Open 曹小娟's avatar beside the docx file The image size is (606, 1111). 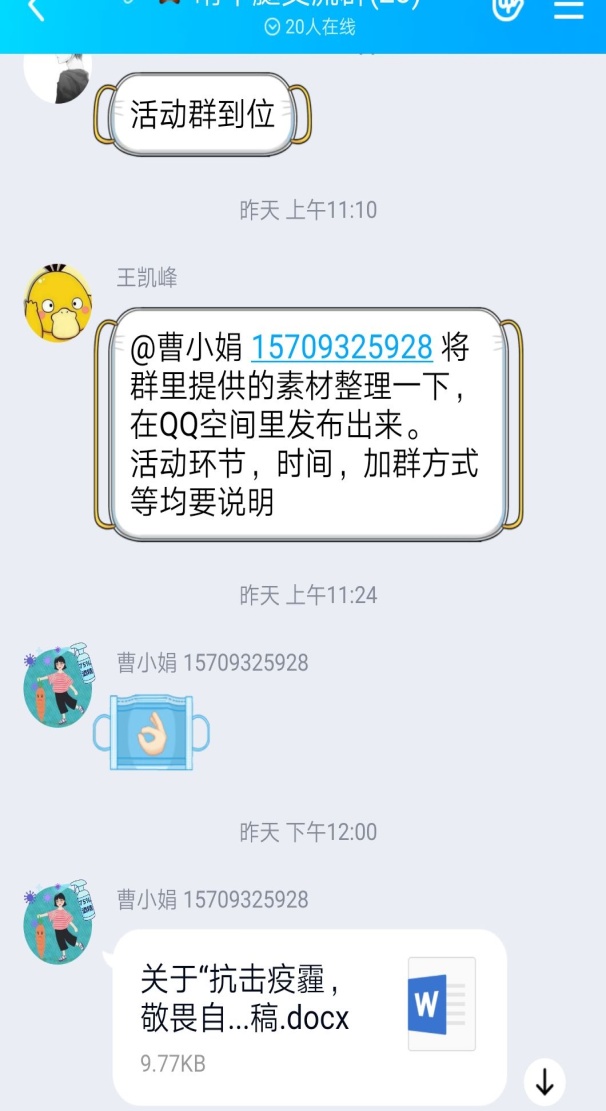(x=58, y=922)
